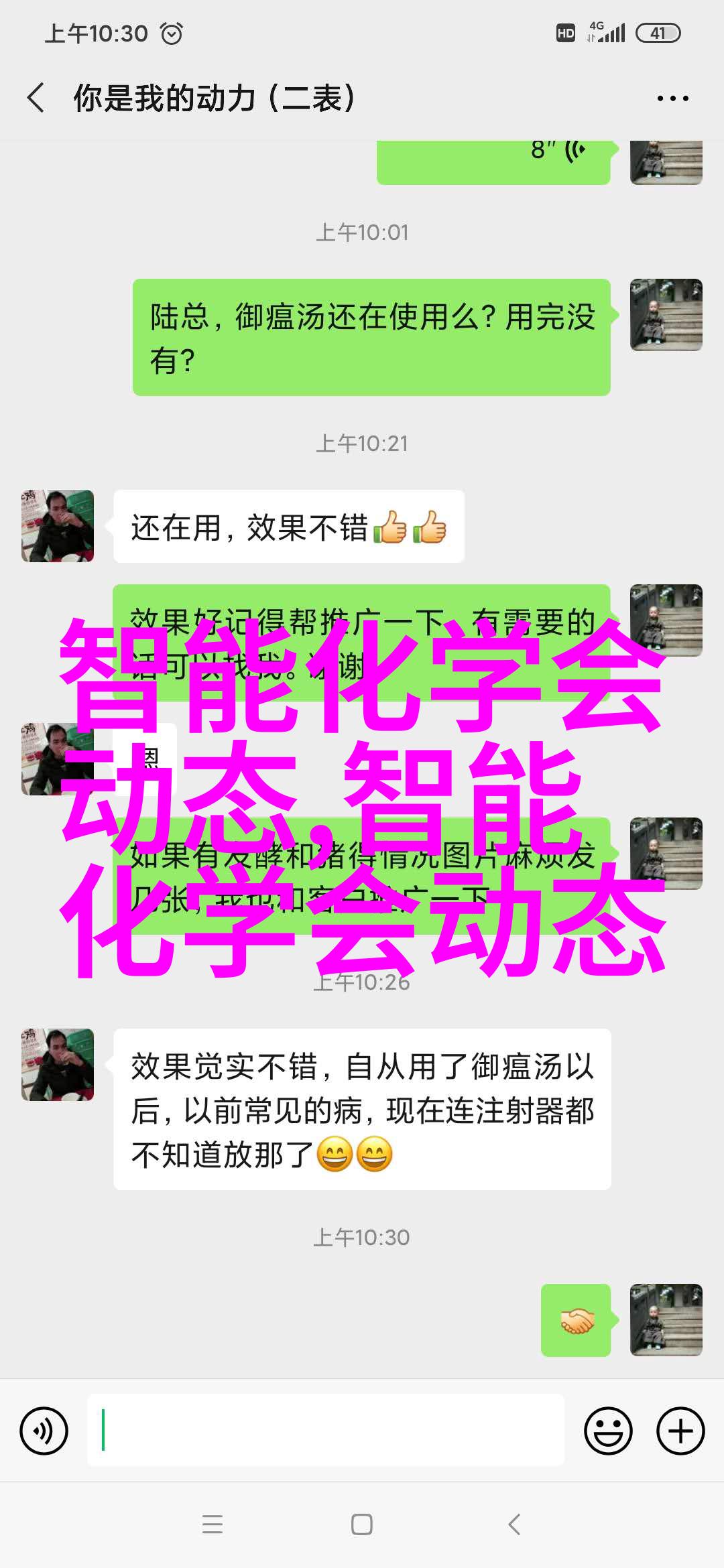The height and width of the screenshot is (1568, 724).
Task: Switch to voice input mode
Action: point(44,1431)
